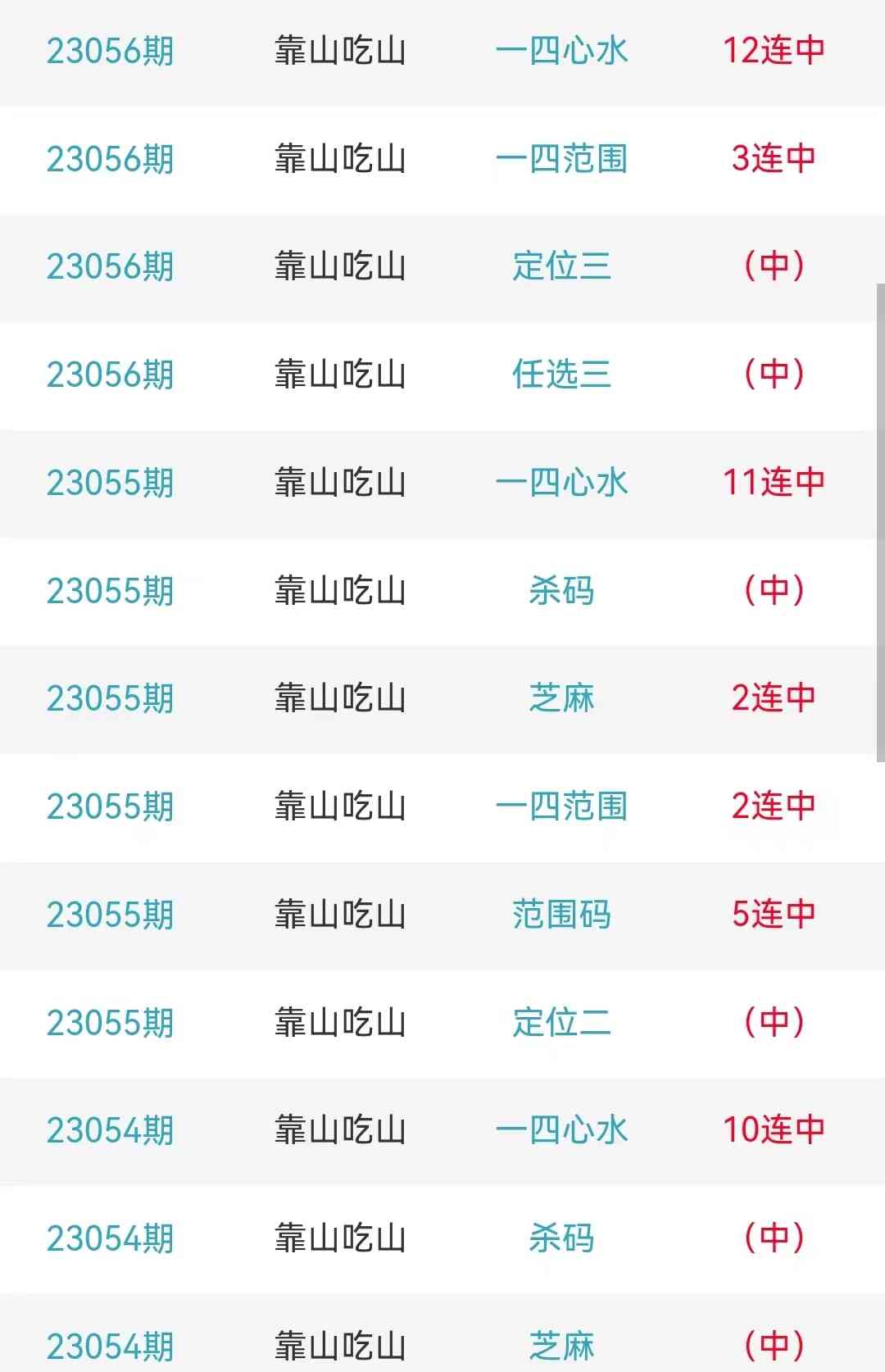Select the 23056期 任选三 row
The height and width of the screenshot is (1372, 885).
561,375
